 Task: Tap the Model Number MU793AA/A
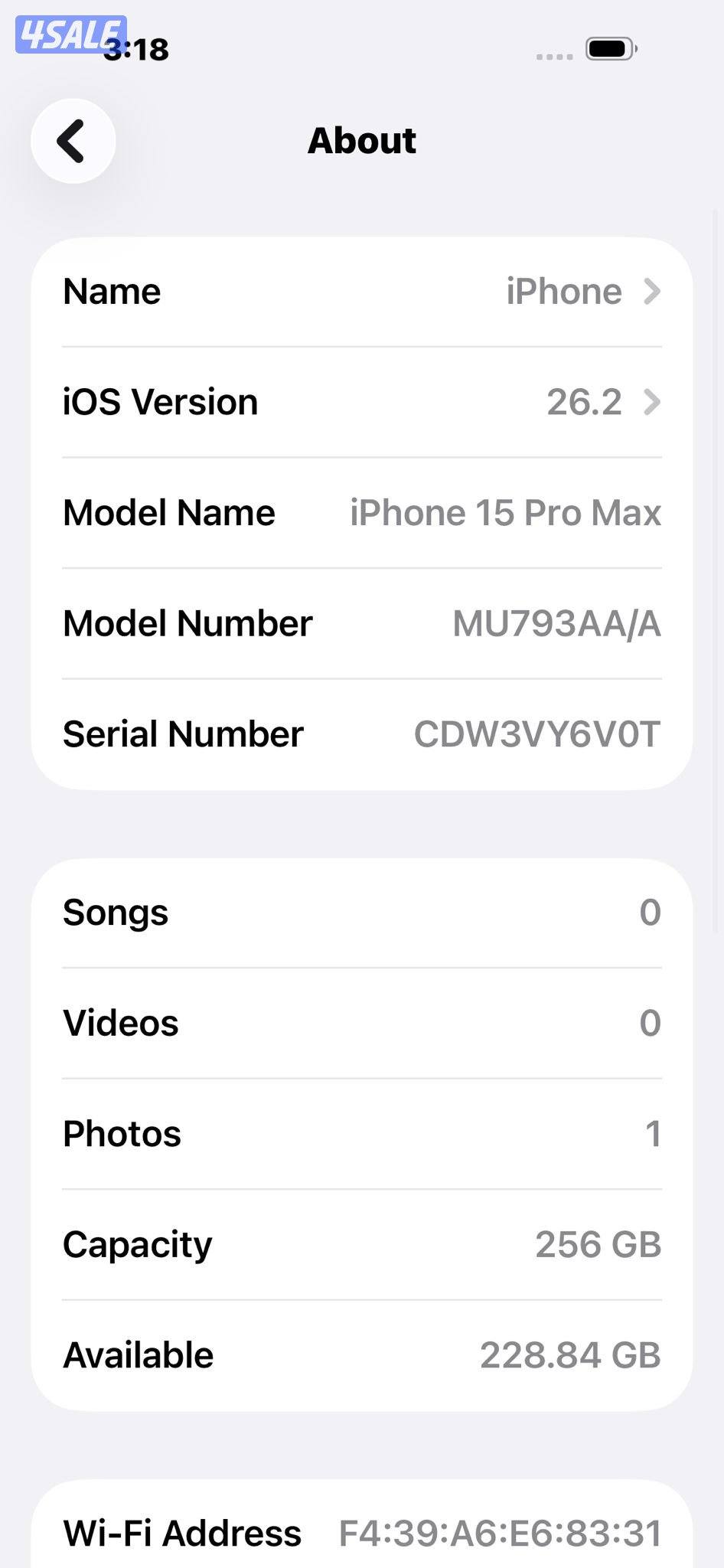(x=361, y=622)
